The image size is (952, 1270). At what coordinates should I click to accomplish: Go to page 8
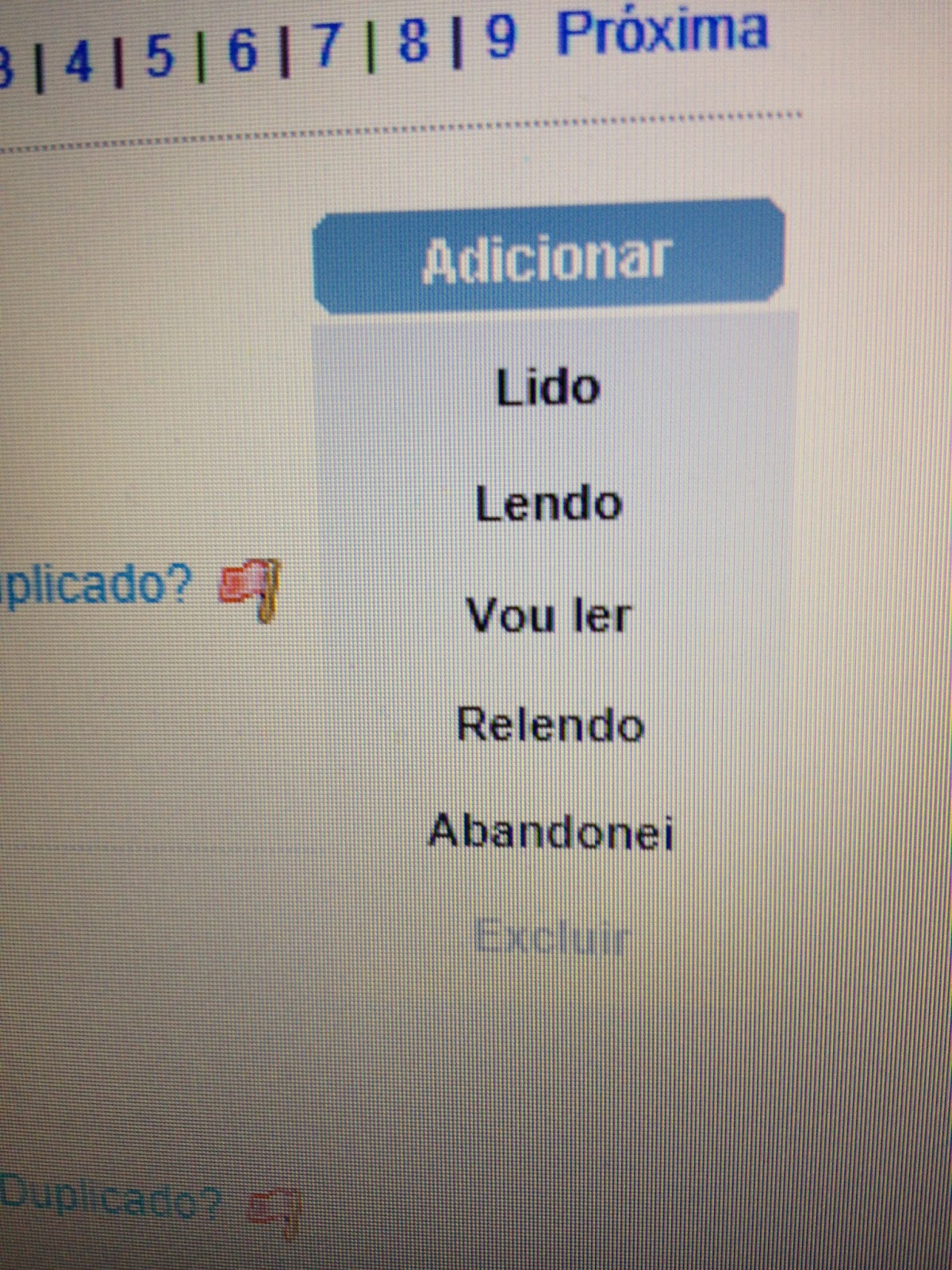coord(413,41)
